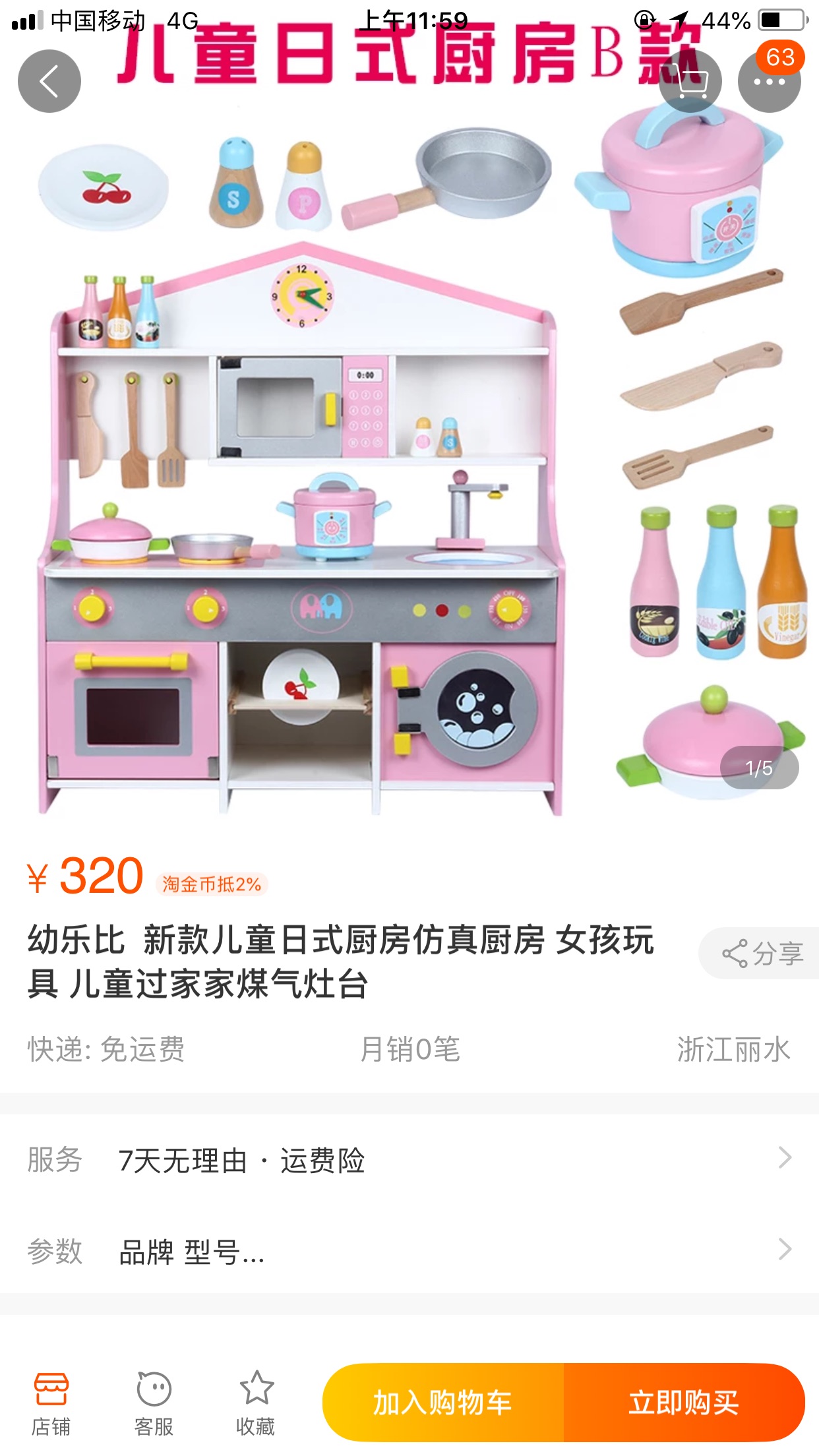
Task: Go back using the arrow button
Action: [49, 81]
